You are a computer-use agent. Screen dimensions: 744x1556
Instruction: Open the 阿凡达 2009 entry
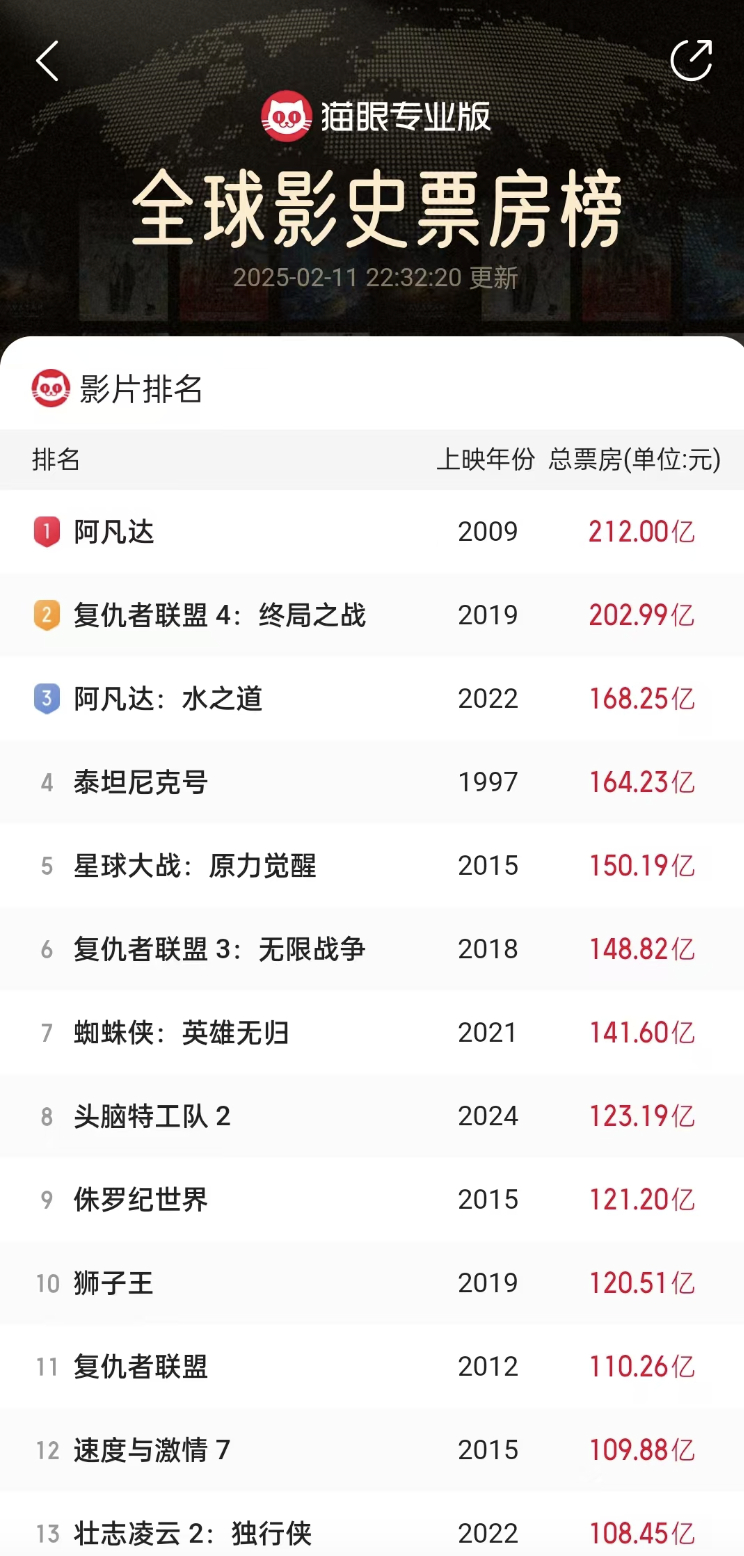372,532
